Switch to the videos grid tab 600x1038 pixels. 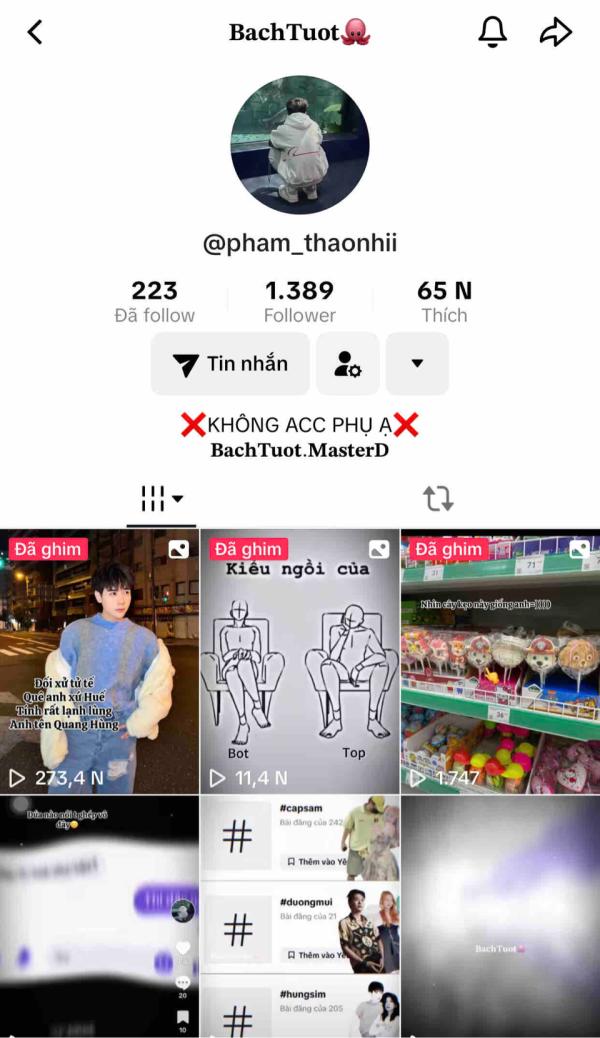(x=161, y=498)
